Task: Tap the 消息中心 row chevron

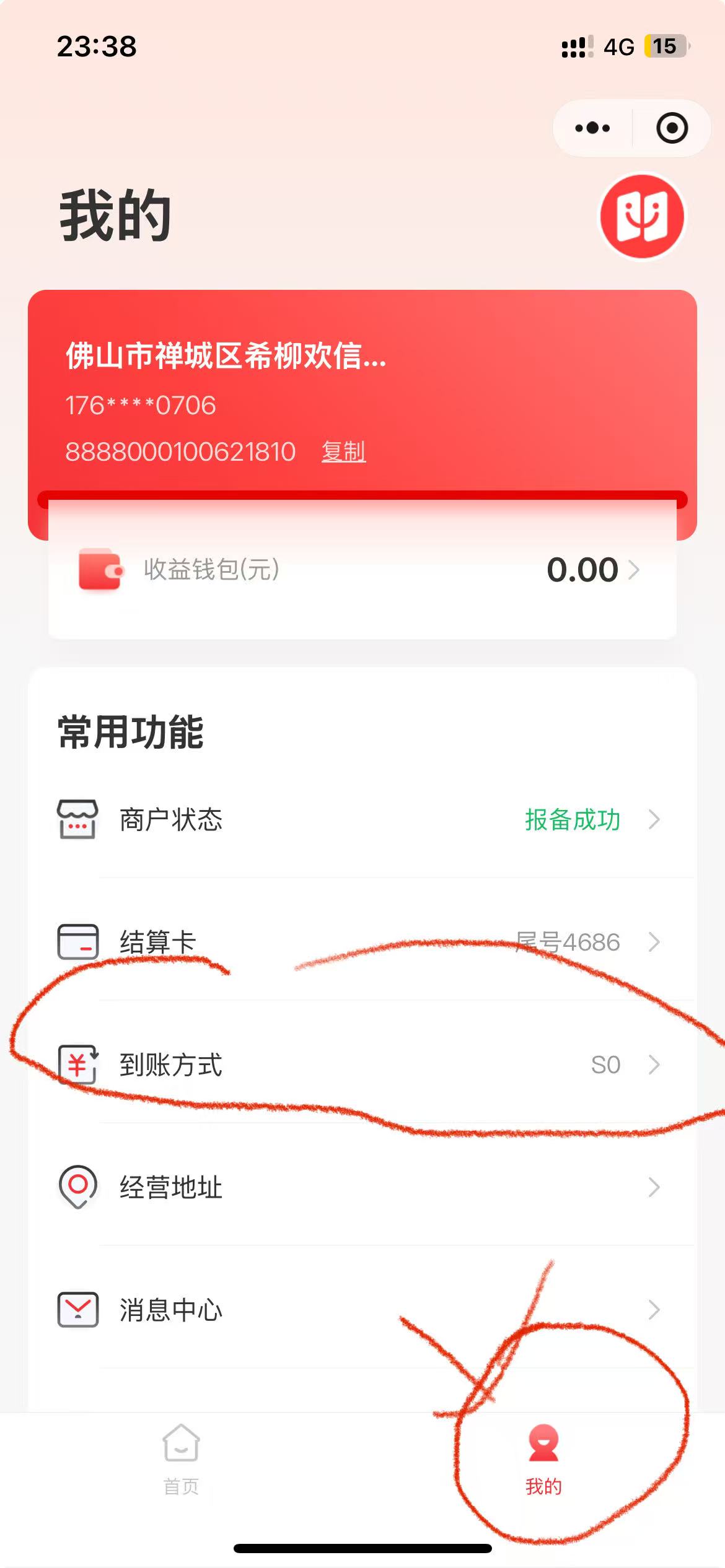Action: point(655,1309)
